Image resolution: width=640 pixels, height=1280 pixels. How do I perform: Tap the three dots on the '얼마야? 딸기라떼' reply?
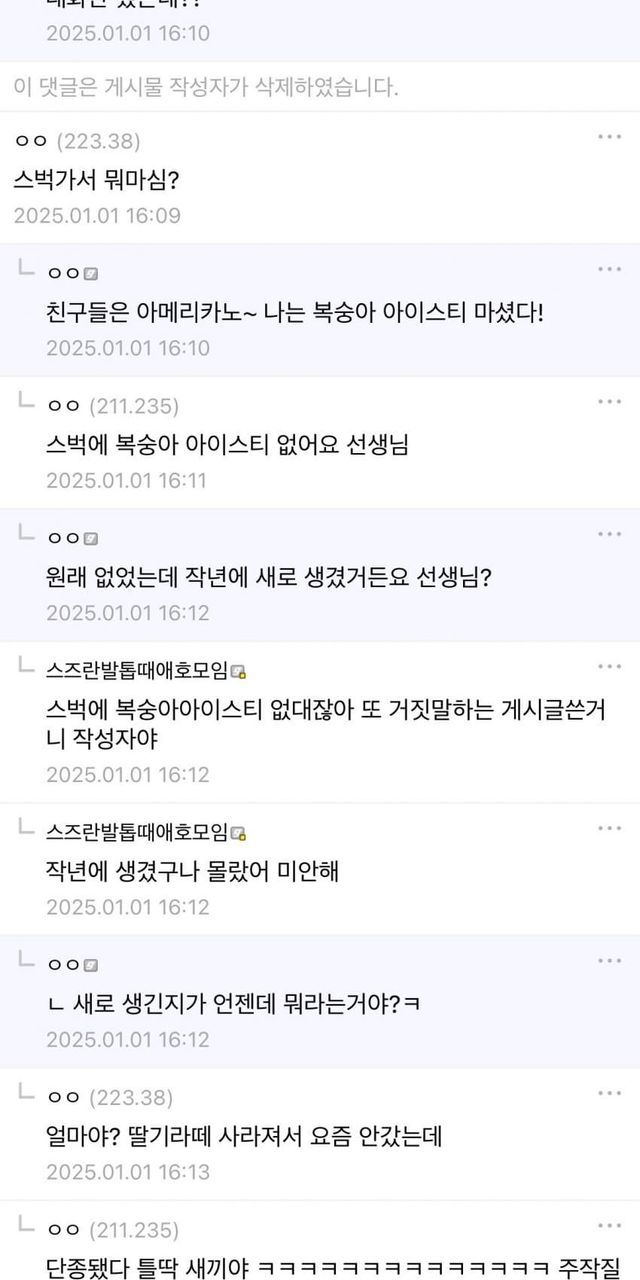point(610,1094)
